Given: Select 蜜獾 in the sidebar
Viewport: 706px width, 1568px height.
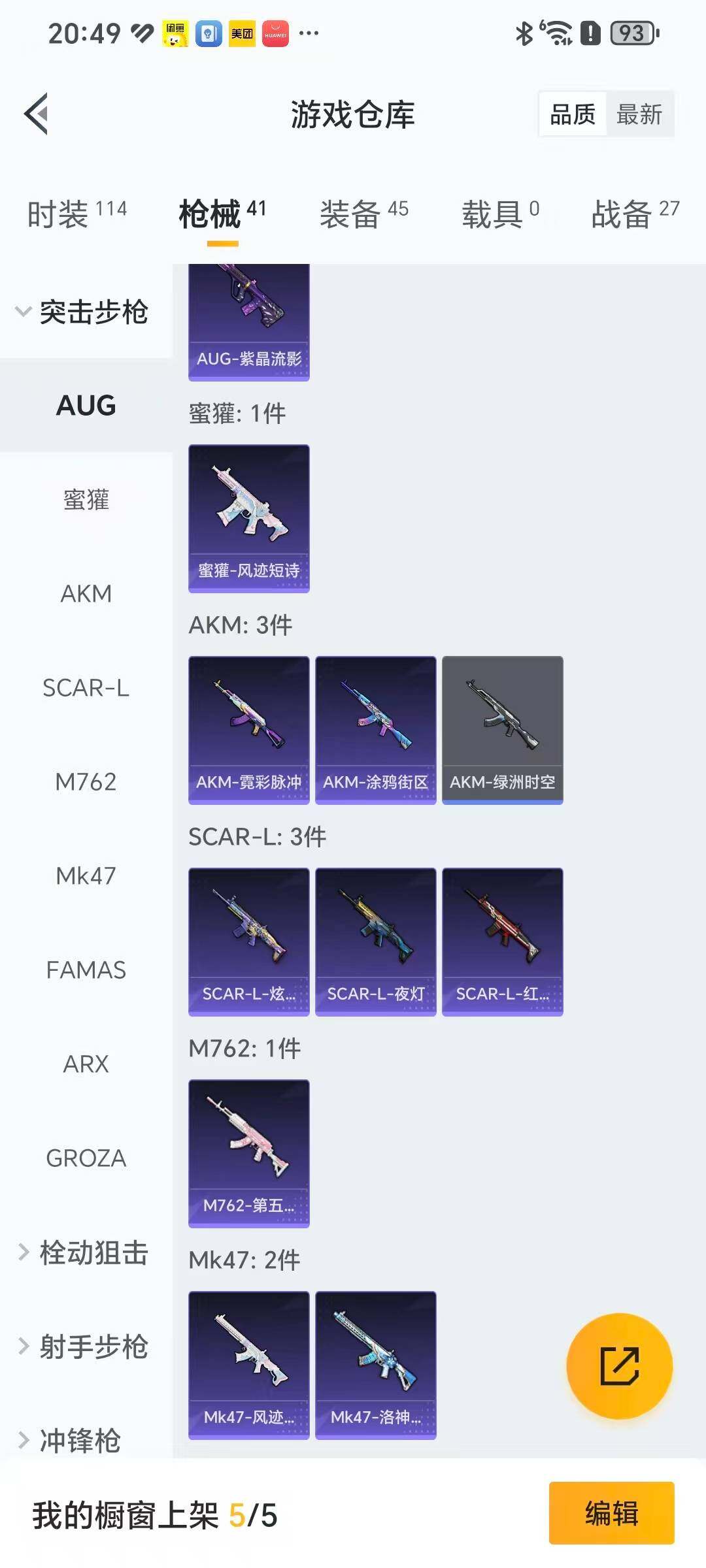Looking at the screenshot, I should coord(86,500).
